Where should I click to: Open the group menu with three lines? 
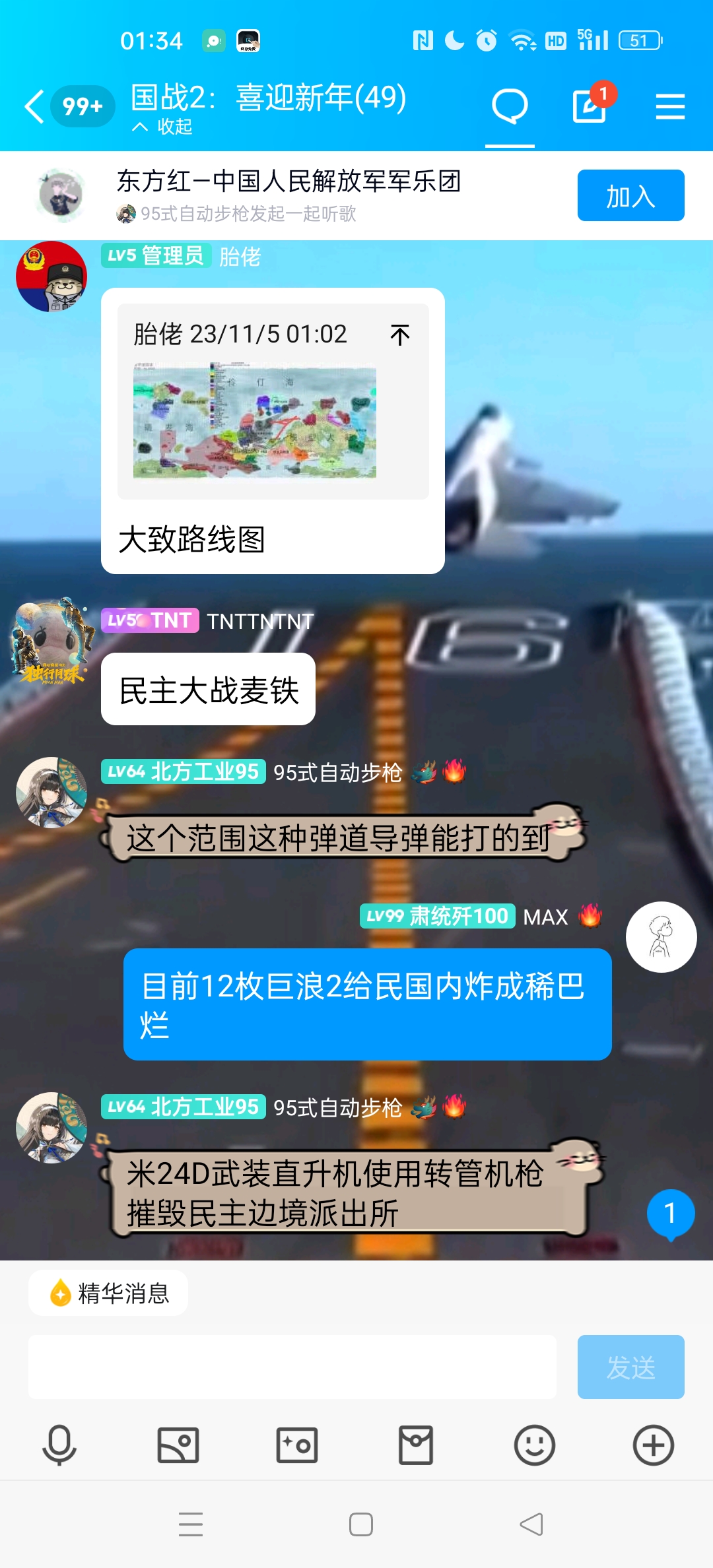pyautogui.click(x=670, y=106)
